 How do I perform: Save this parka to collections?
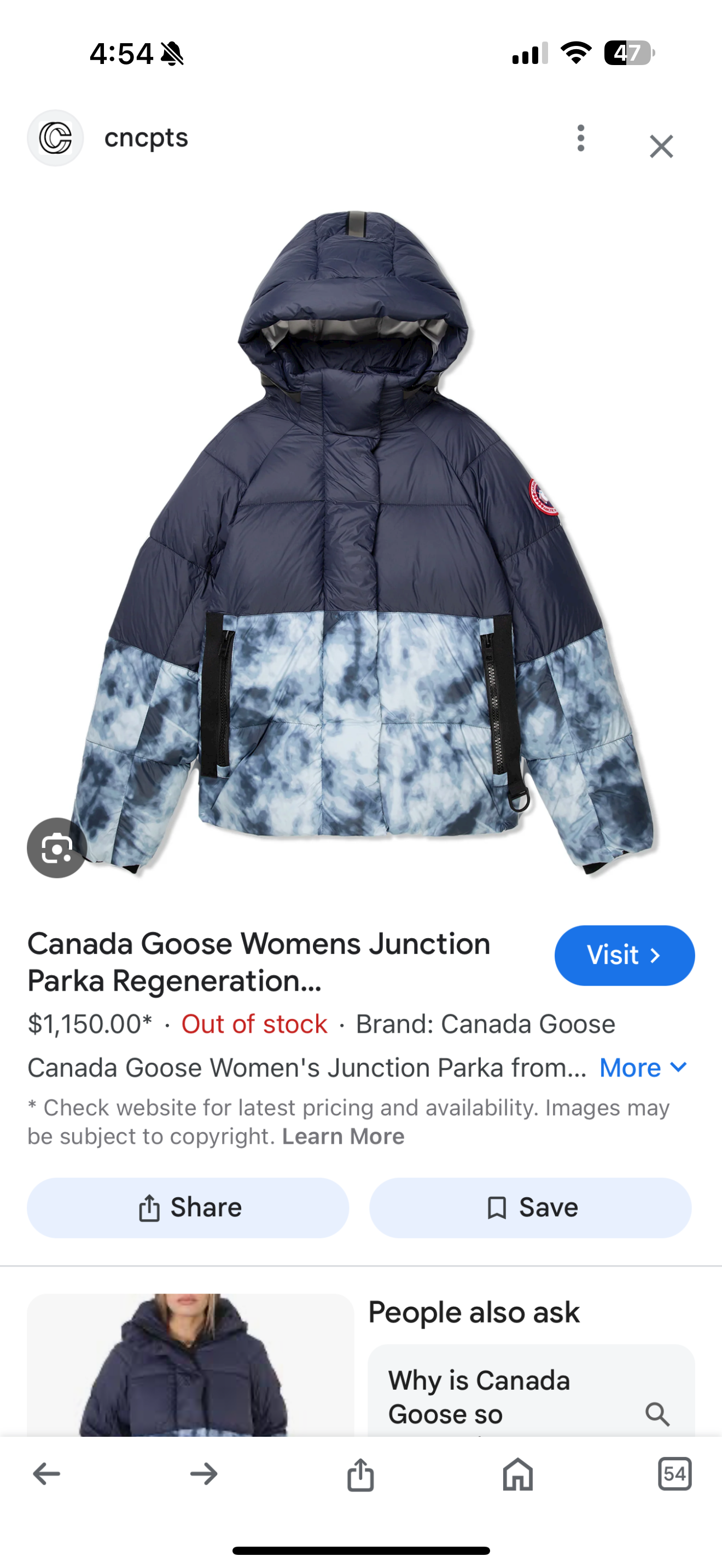530,1208
